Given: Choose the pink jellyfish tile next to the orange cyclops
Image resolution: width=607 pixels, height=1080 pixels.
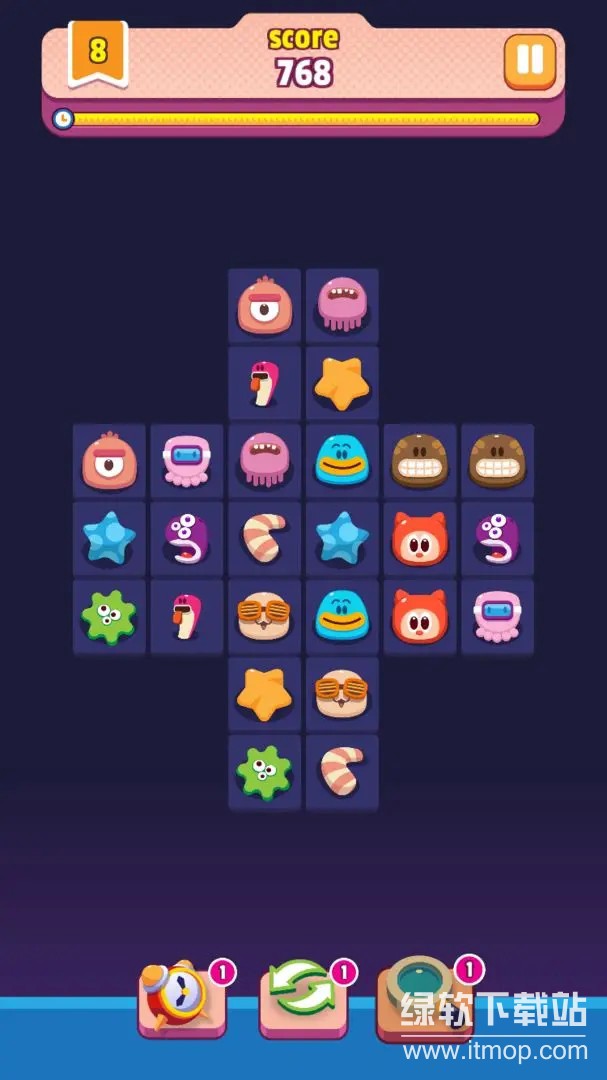Looking at the screenshot, I should tap(342, 305).
